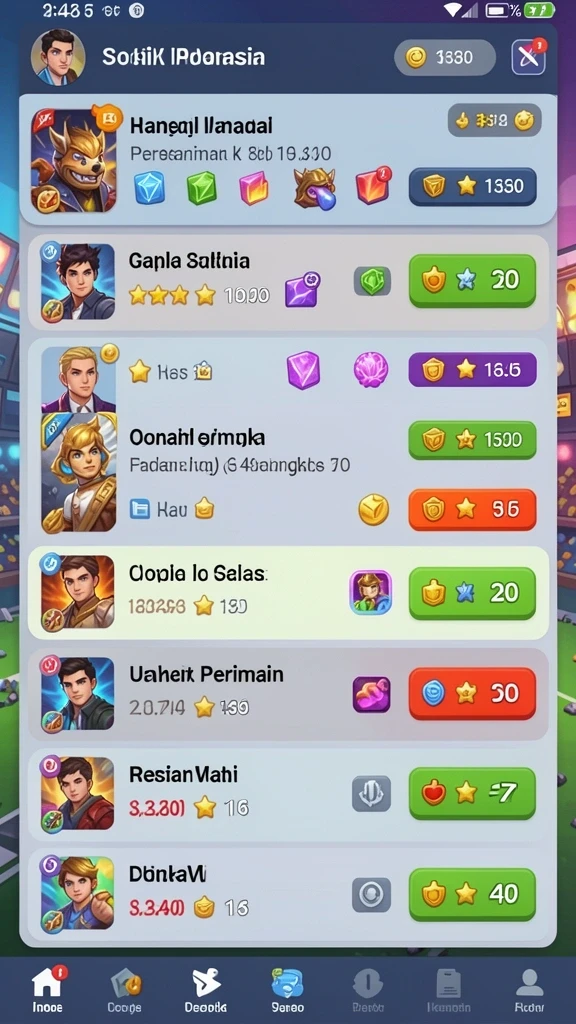Image resolution: width=576 pixels, height=1024 pixels.
Task: Switch to the Deoolta tab at the bottom
Action: [x=206, y=990]
